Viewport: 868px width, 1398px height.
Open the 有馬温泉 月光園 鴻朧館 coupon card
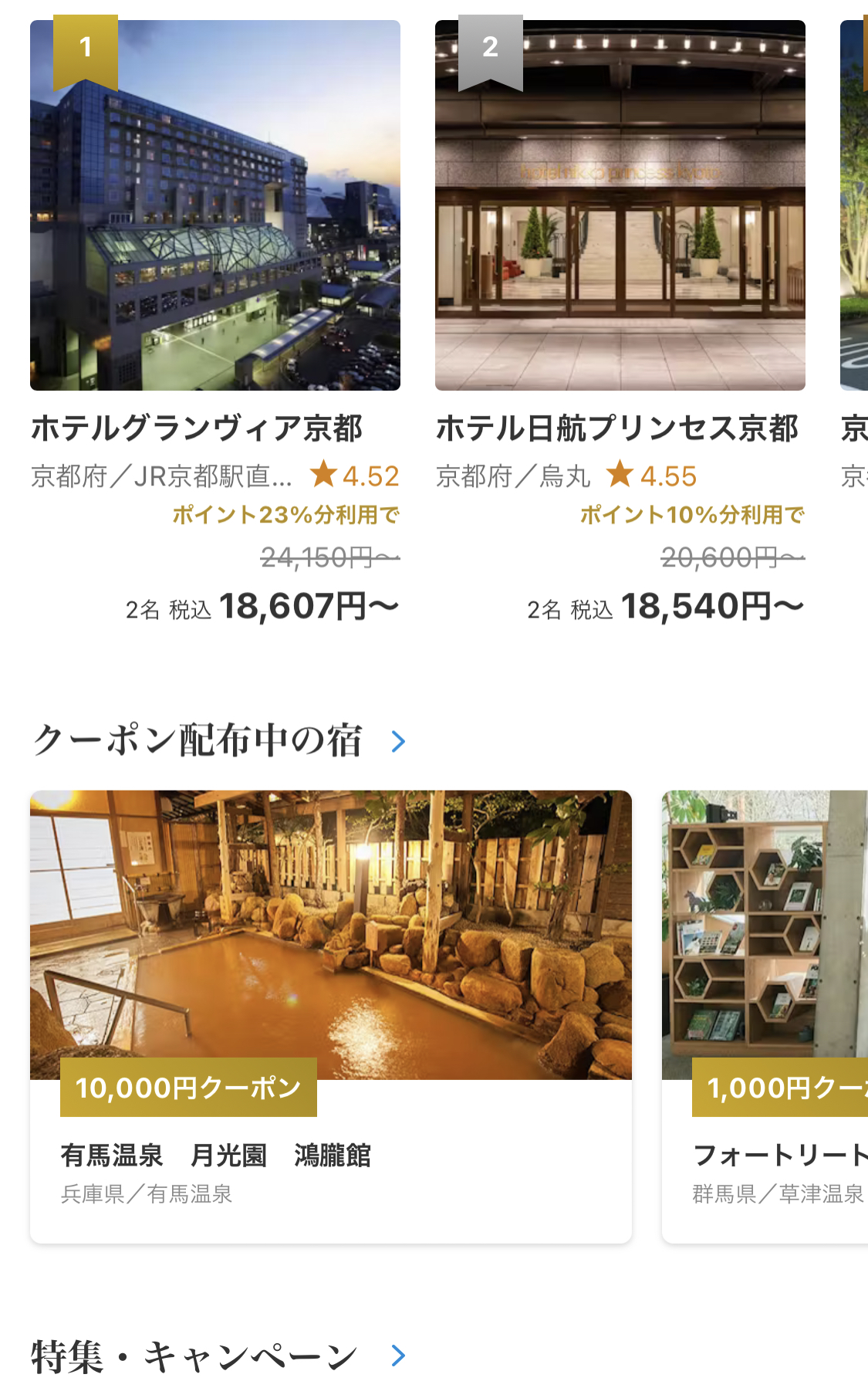click(x=331, y=1017)
